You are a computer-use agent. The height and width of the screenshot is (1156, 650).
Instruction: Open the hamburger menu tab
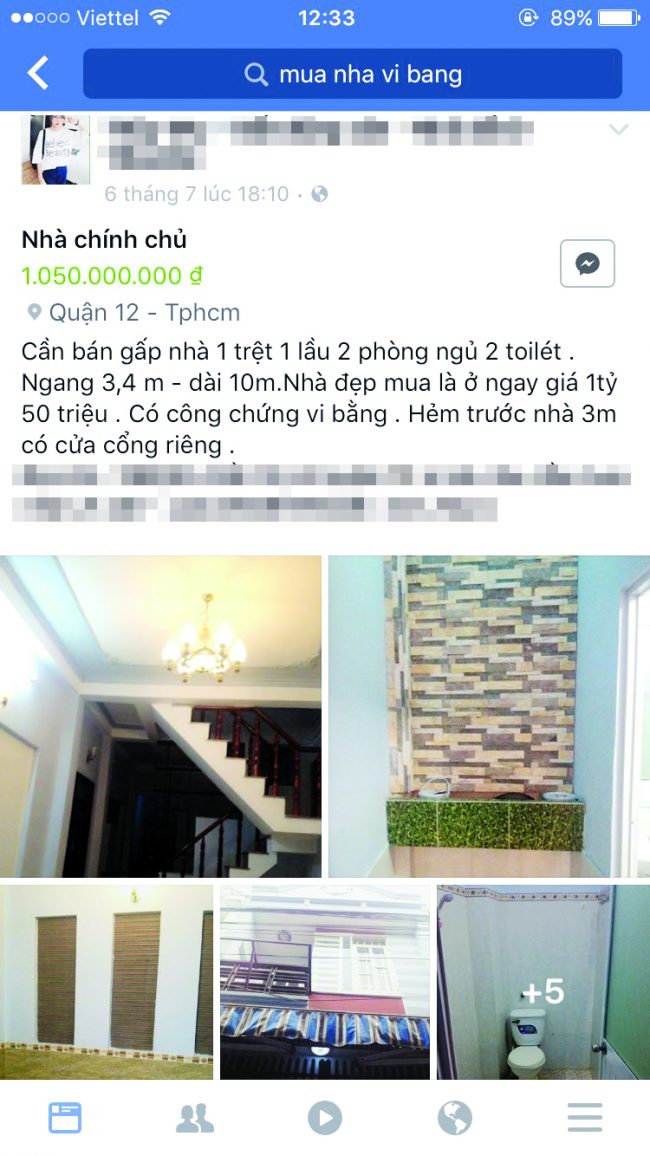click(585, 1118)
